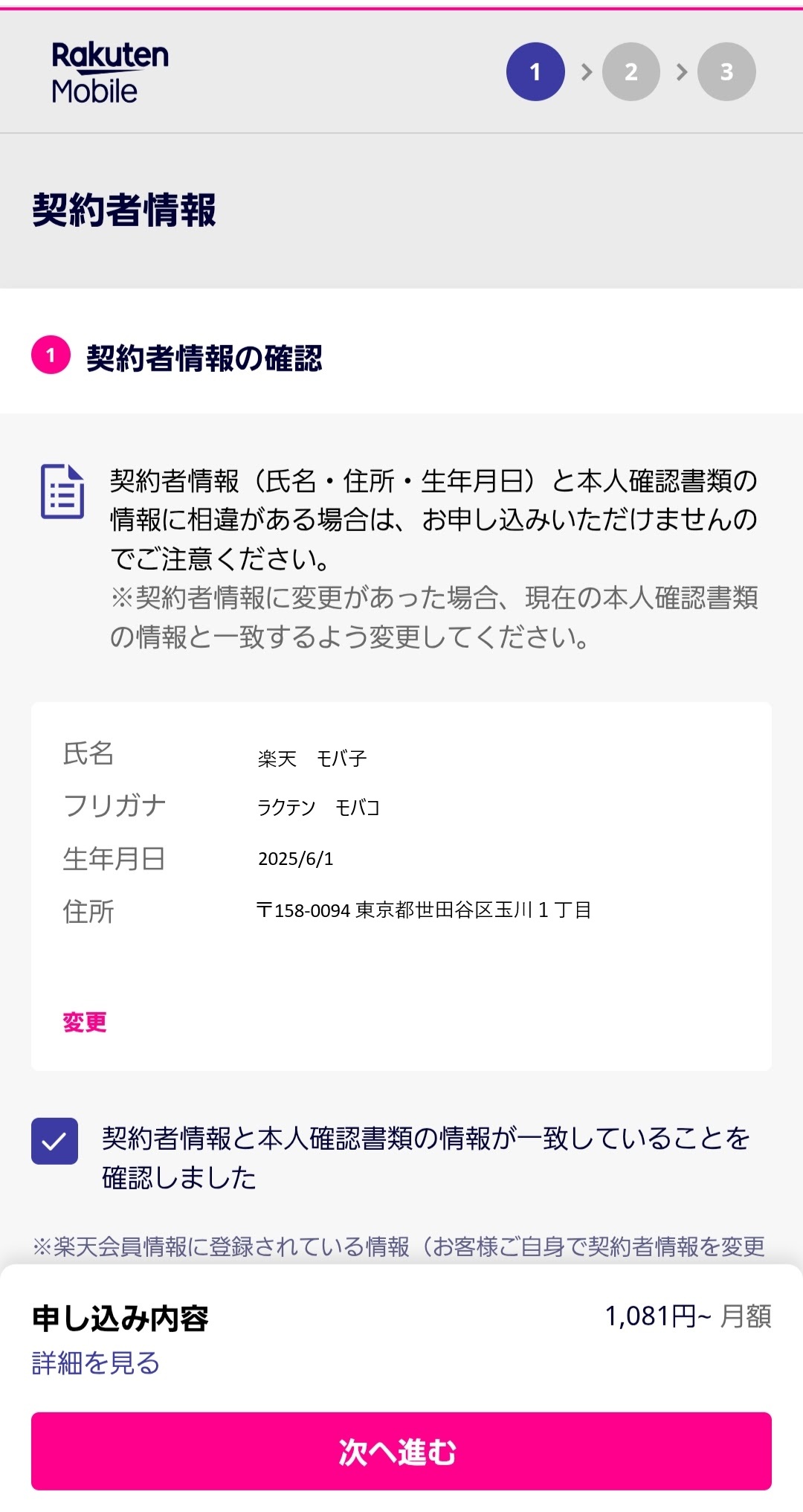This screenshot has height=1512, width=803.
Task: Uncheck the 契約者情報 confirmation checkbox
Action: click(x=54, y=1141)
